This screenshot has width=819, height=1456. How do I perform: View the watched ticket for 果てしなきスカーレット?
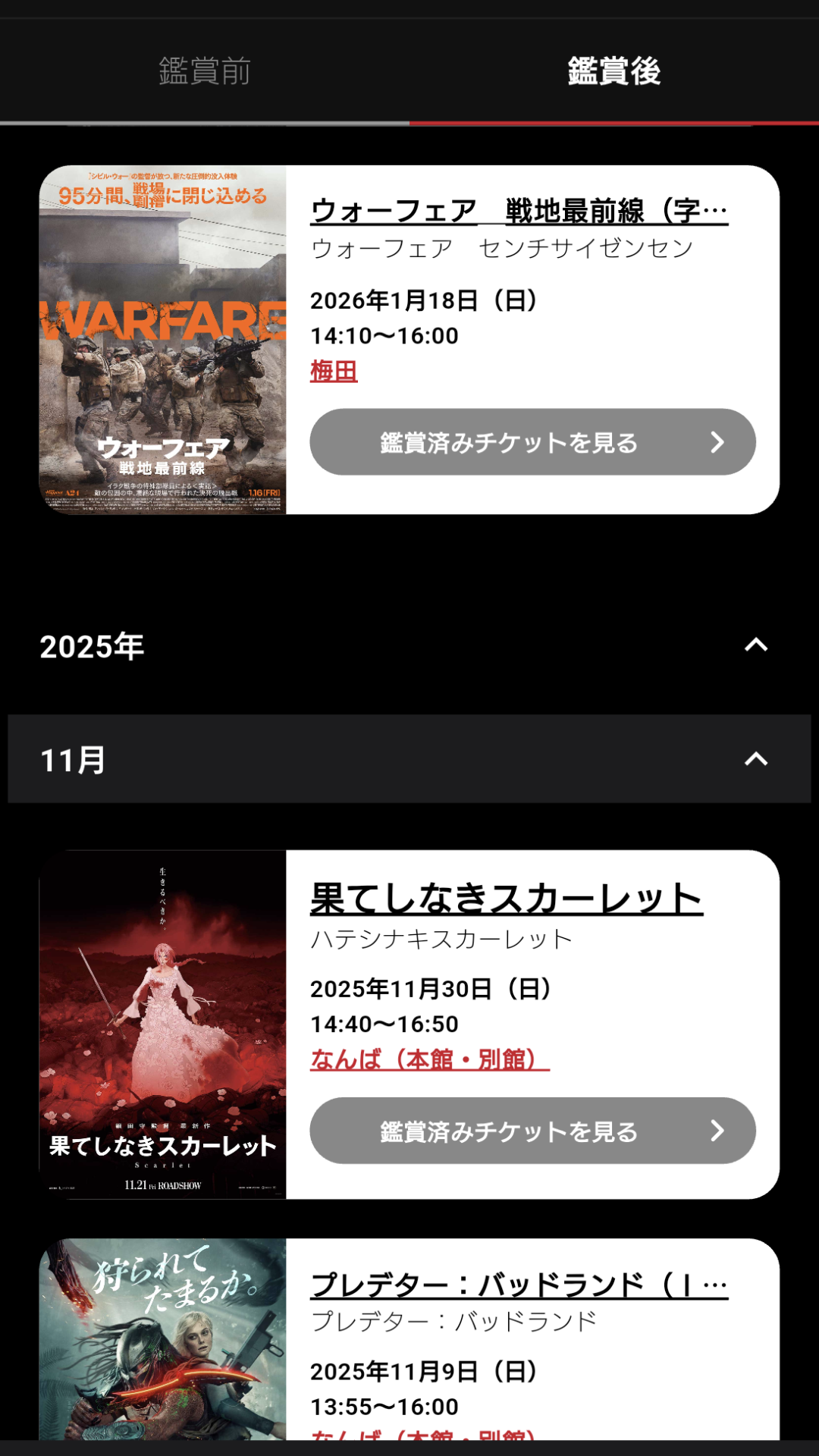(x=532, y=1131)
